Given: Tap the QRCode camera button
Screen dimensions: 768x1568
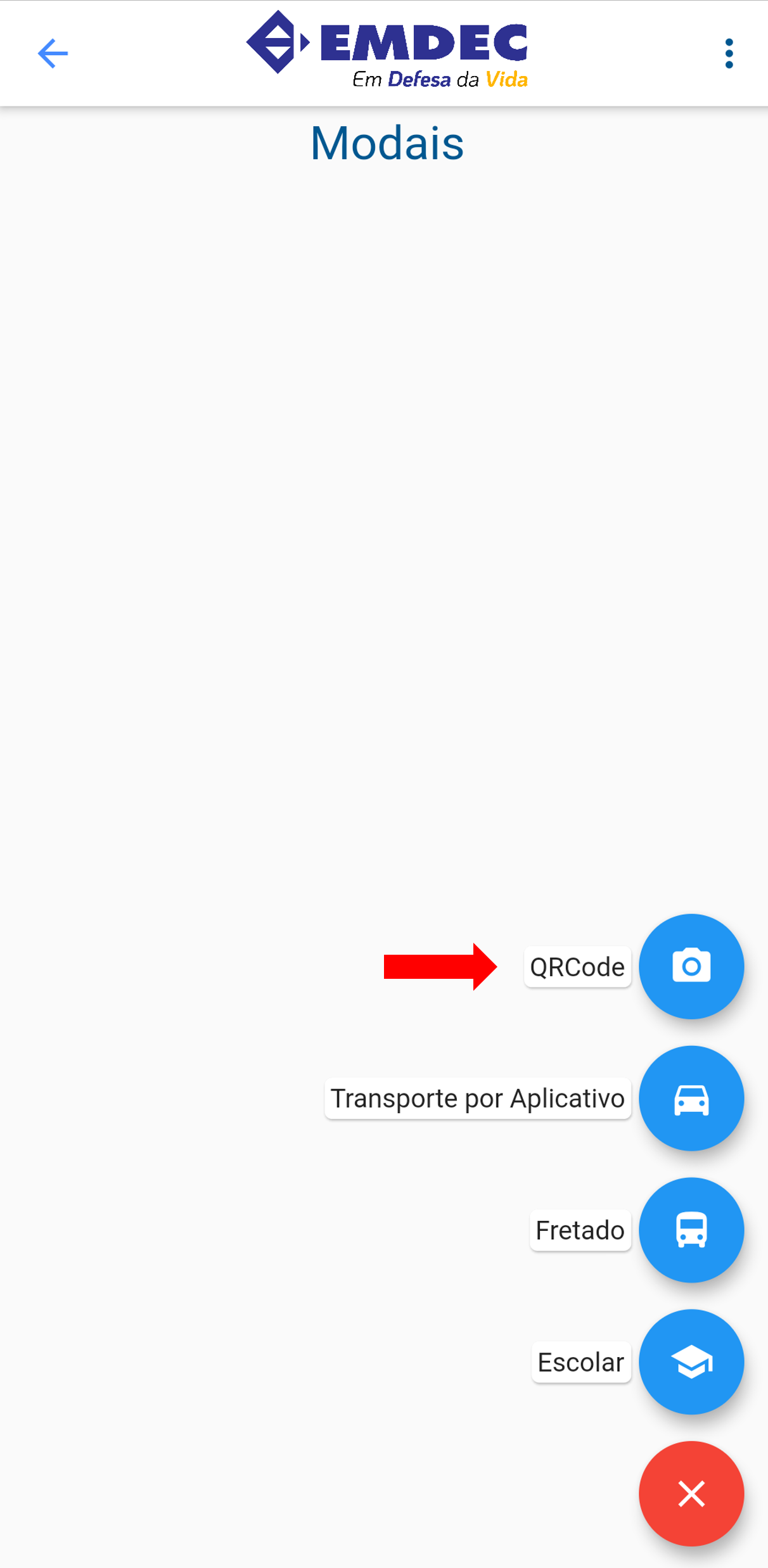Looking at the screenshot, I should coord(691,966).
